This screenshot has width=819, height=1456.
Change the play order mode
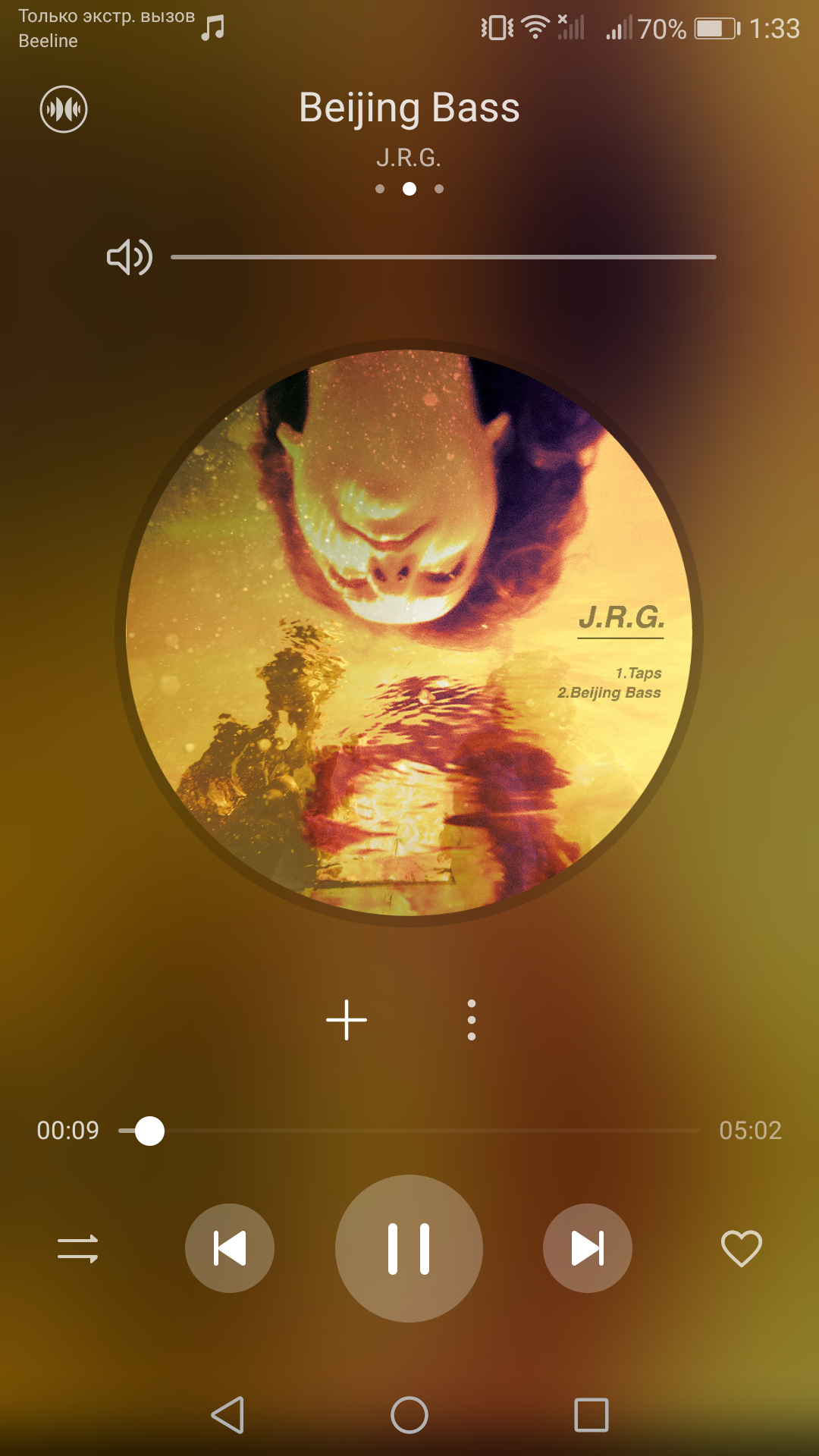78,1248
